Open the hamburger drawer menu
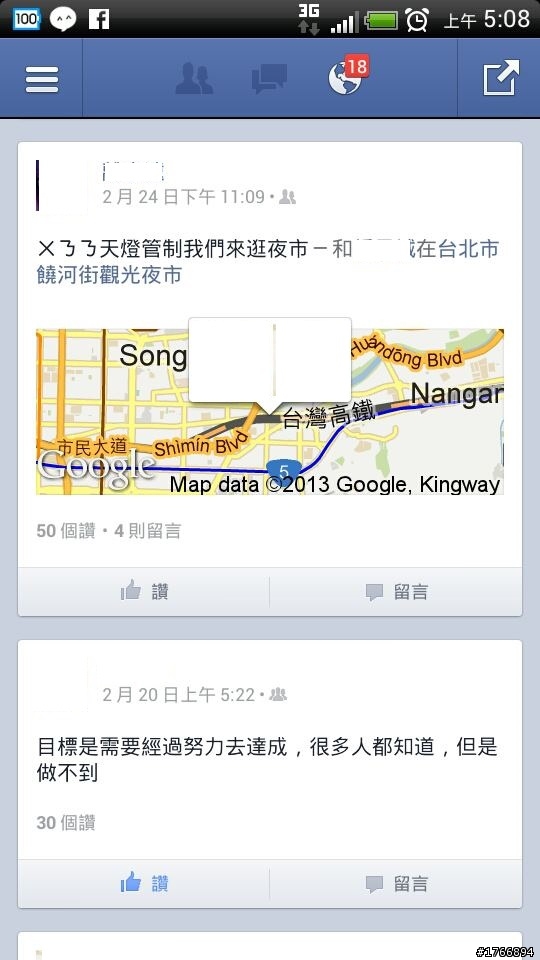The width and height of the screenshot is (540, 960). pos(42,79)
